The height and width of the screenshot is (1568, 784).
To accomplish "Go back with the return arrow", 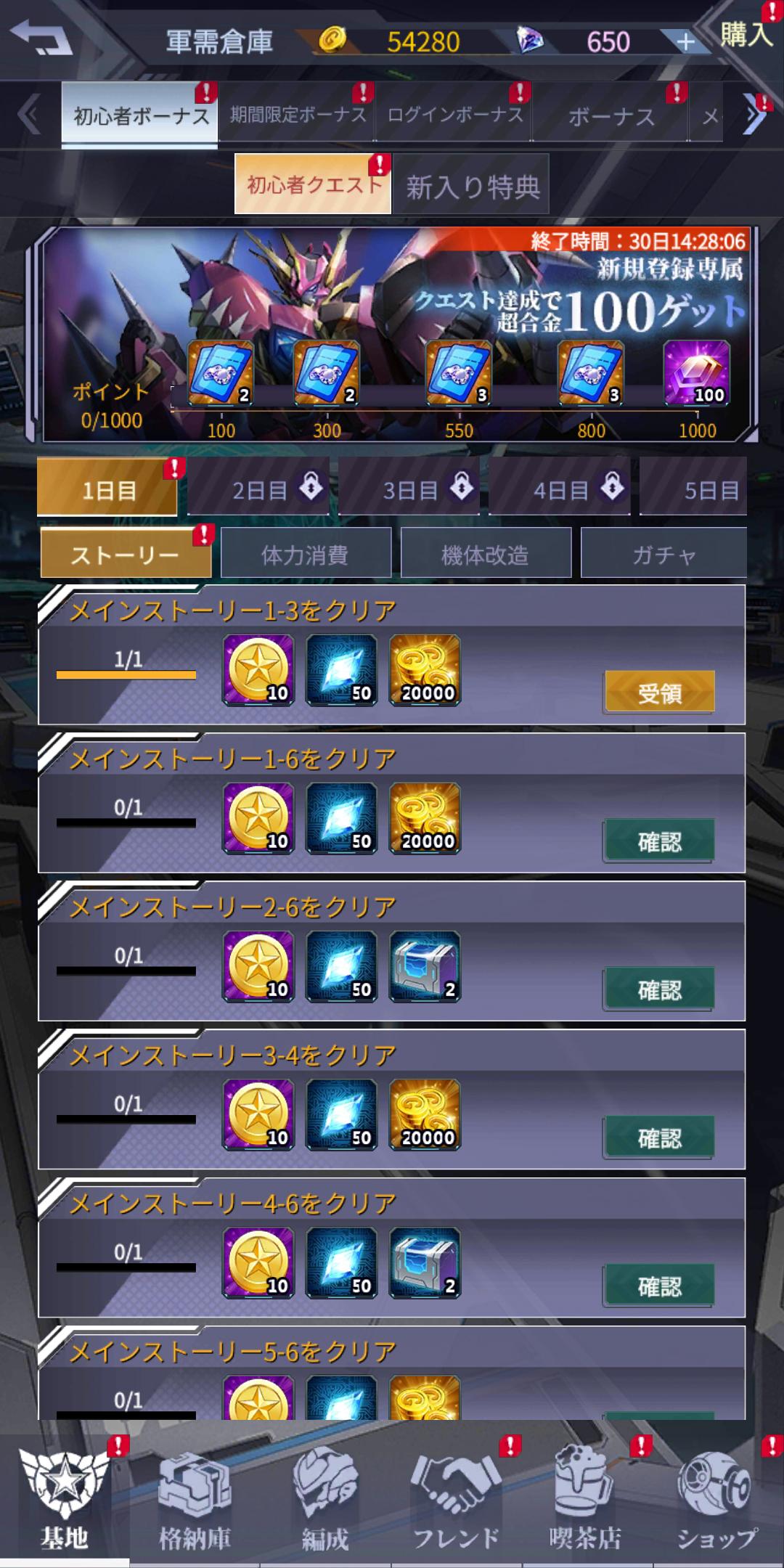I will point(42,38).
